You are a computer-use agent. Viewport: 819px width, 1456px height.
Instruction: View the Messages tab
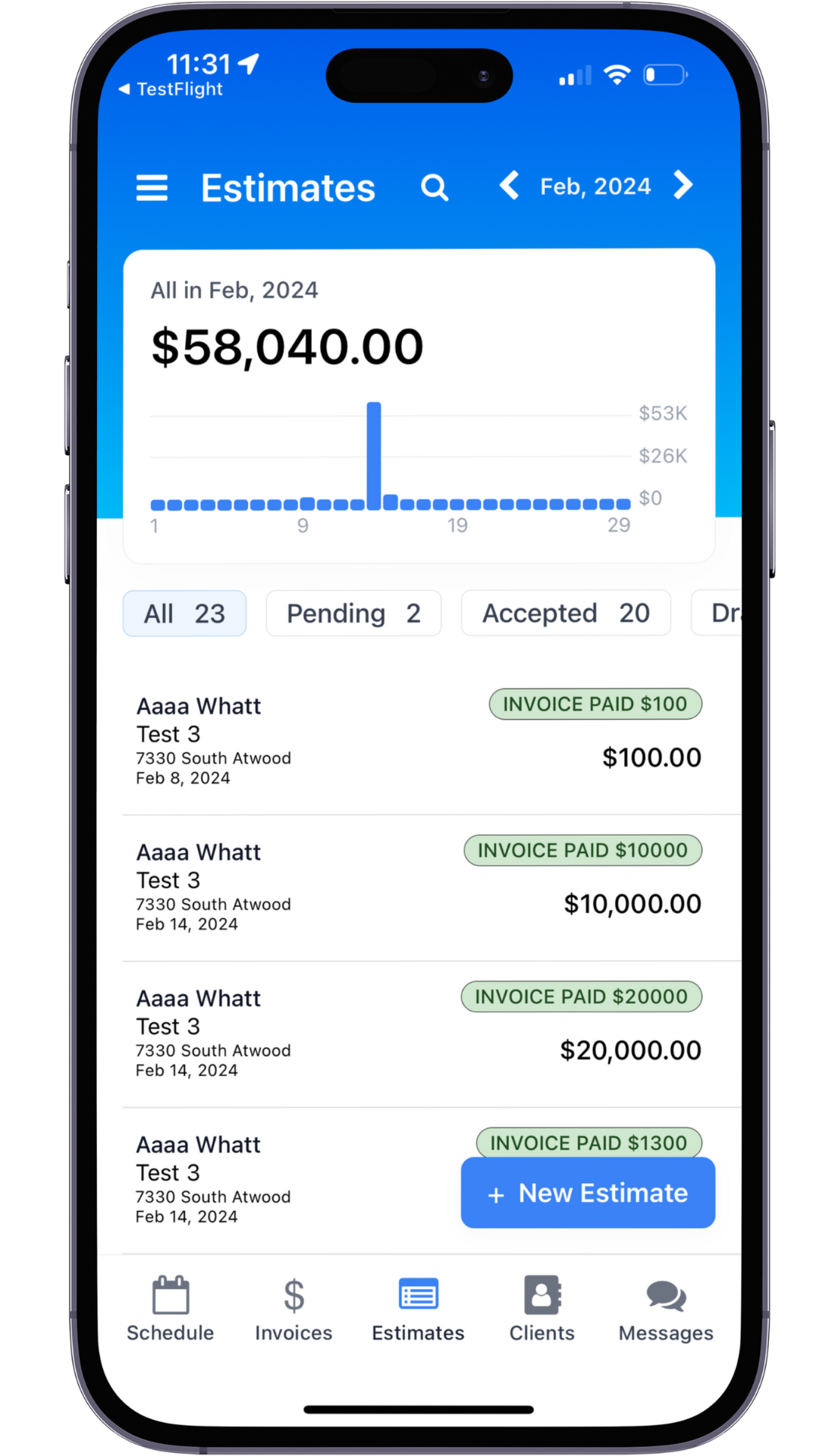[666, 1309]
